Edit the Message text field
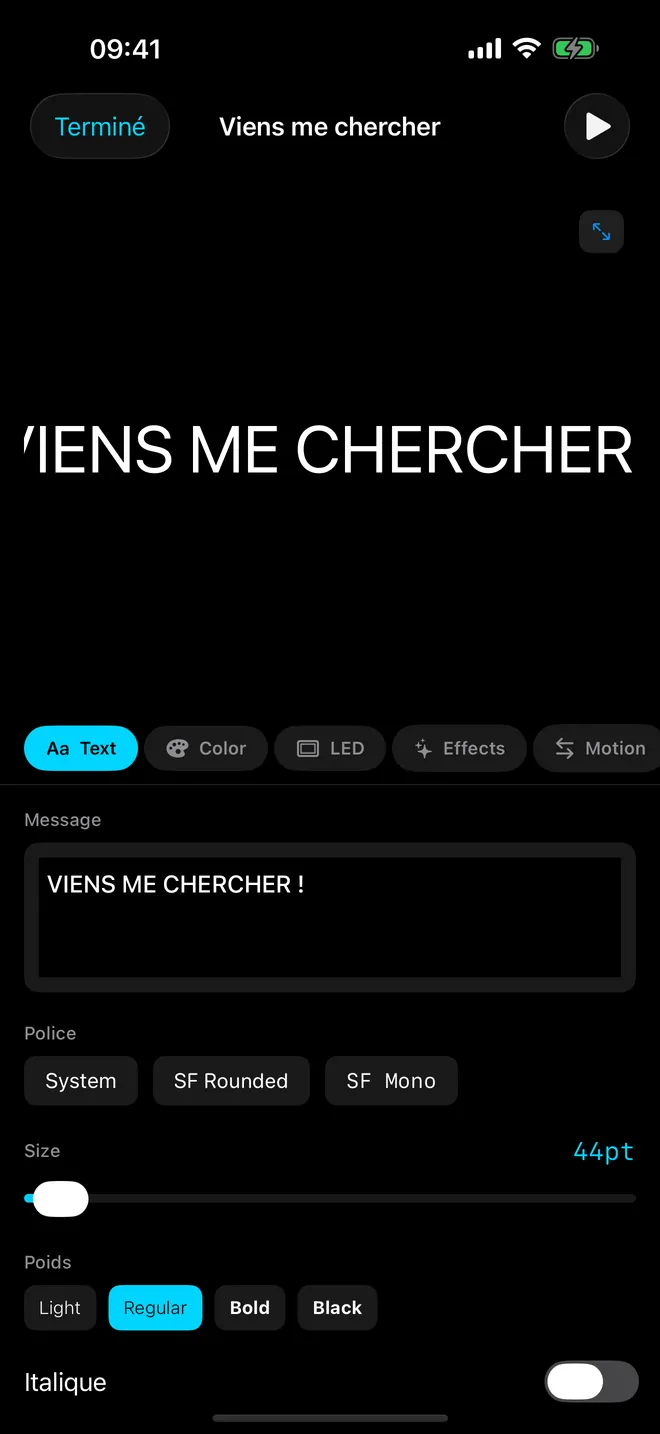This screenshot has height=1434, width=660. tap(330, 917)
